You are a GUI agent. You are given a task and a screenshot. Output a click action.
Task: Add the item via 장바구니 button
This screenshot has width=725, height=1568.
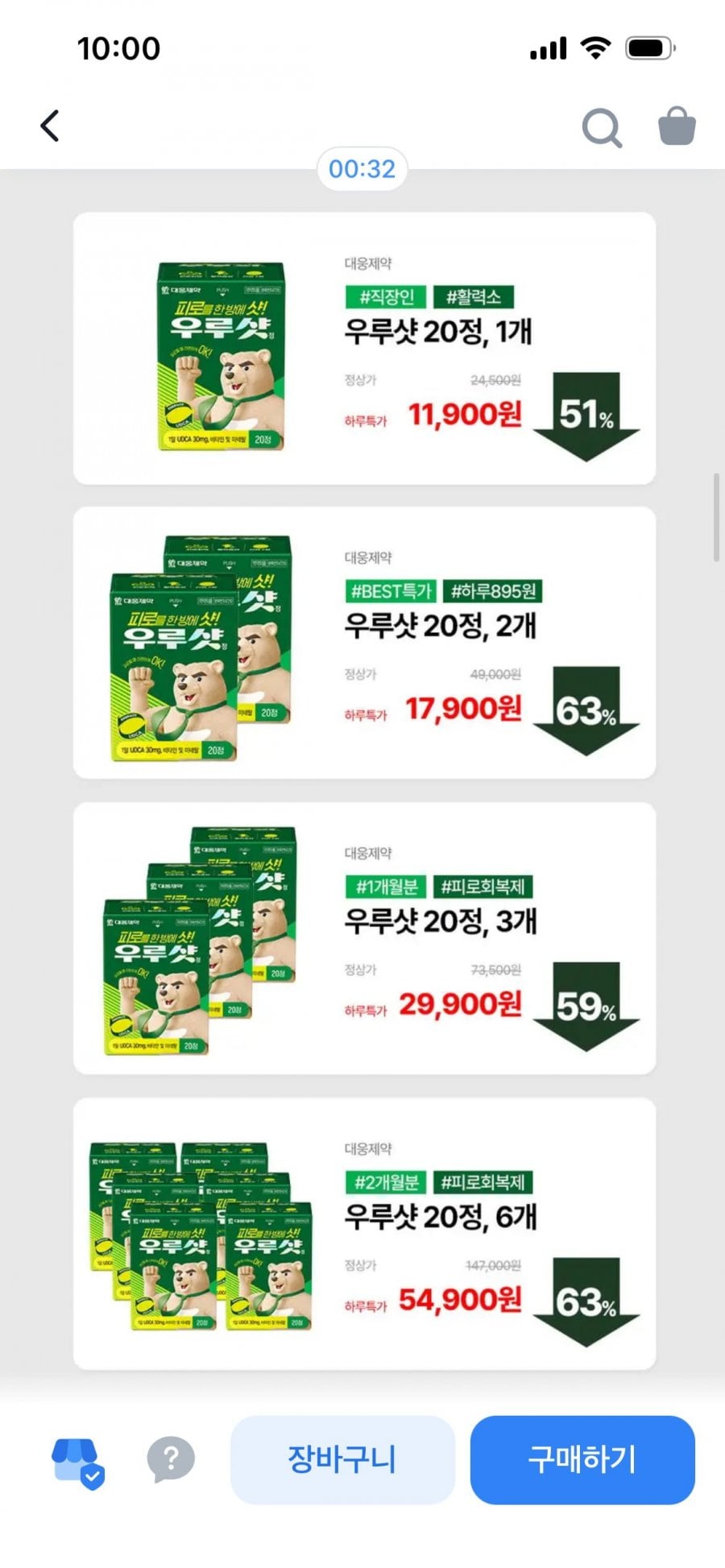(x=342, y=1459)
